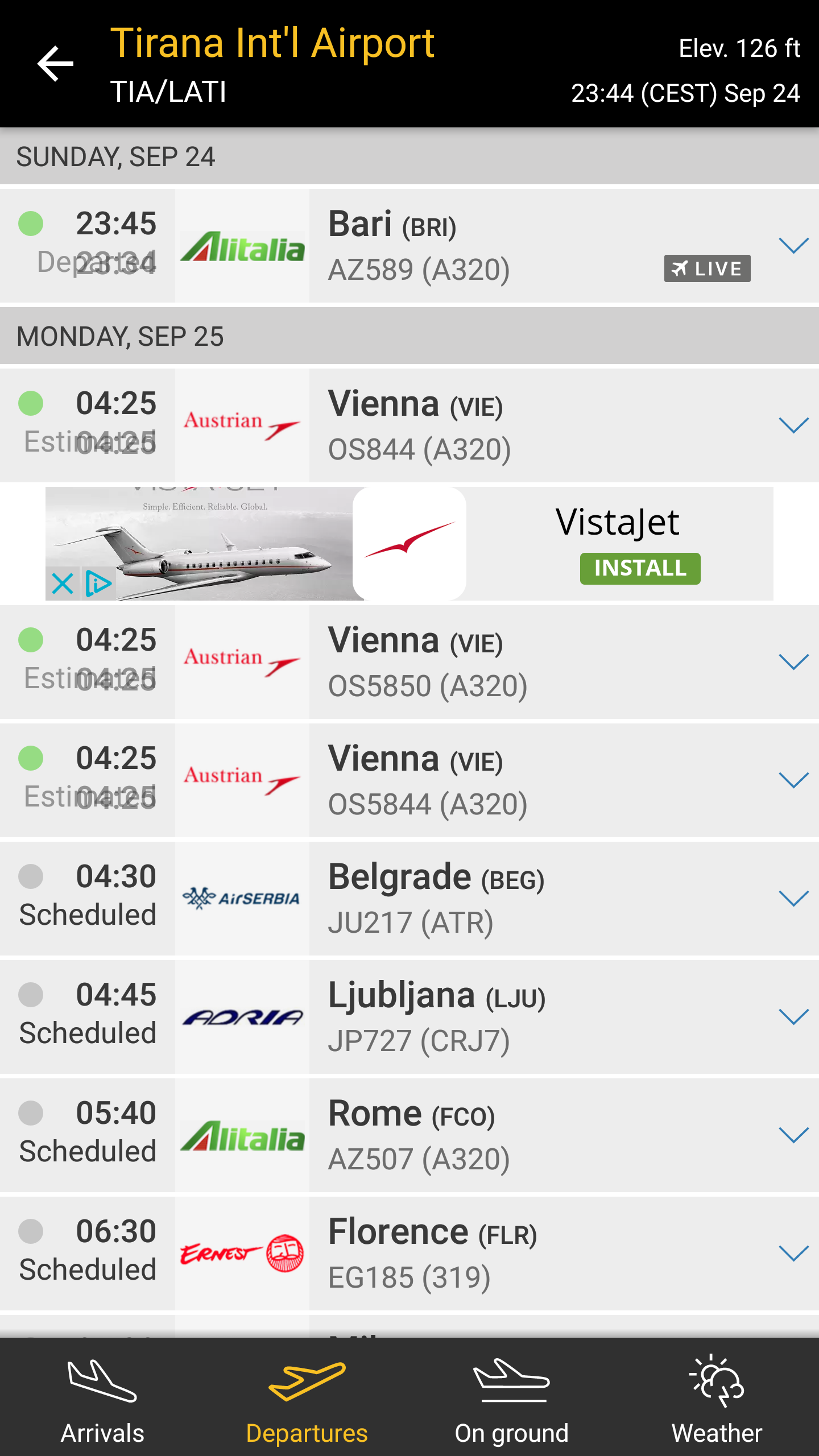The width and height of the screenshot is (819, 1456).
Task: Install the VistaJet app
Action: [640, 568]
